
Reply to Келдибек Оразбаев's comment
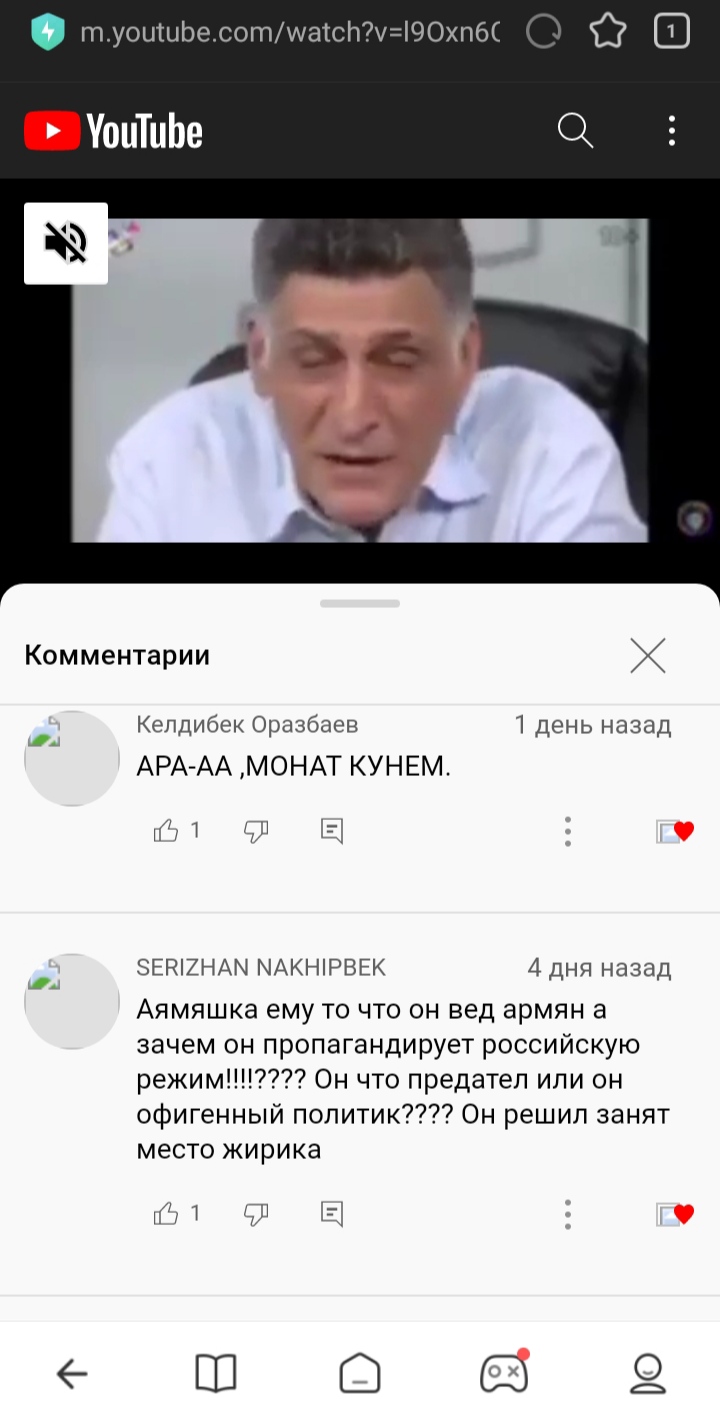click(332, 831)
